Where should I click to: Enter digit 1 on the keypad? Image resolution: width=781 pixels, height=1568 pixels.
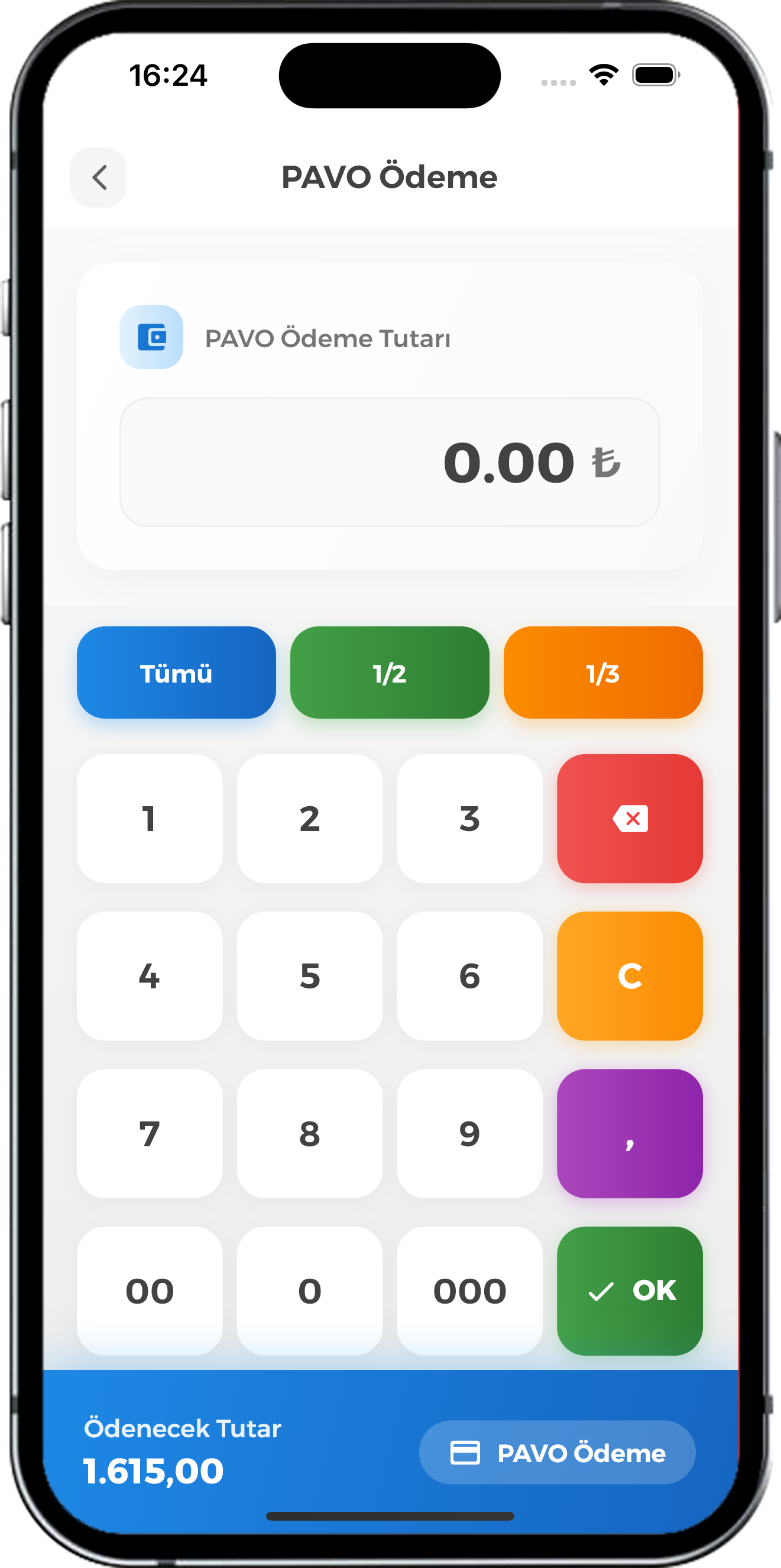150,818
